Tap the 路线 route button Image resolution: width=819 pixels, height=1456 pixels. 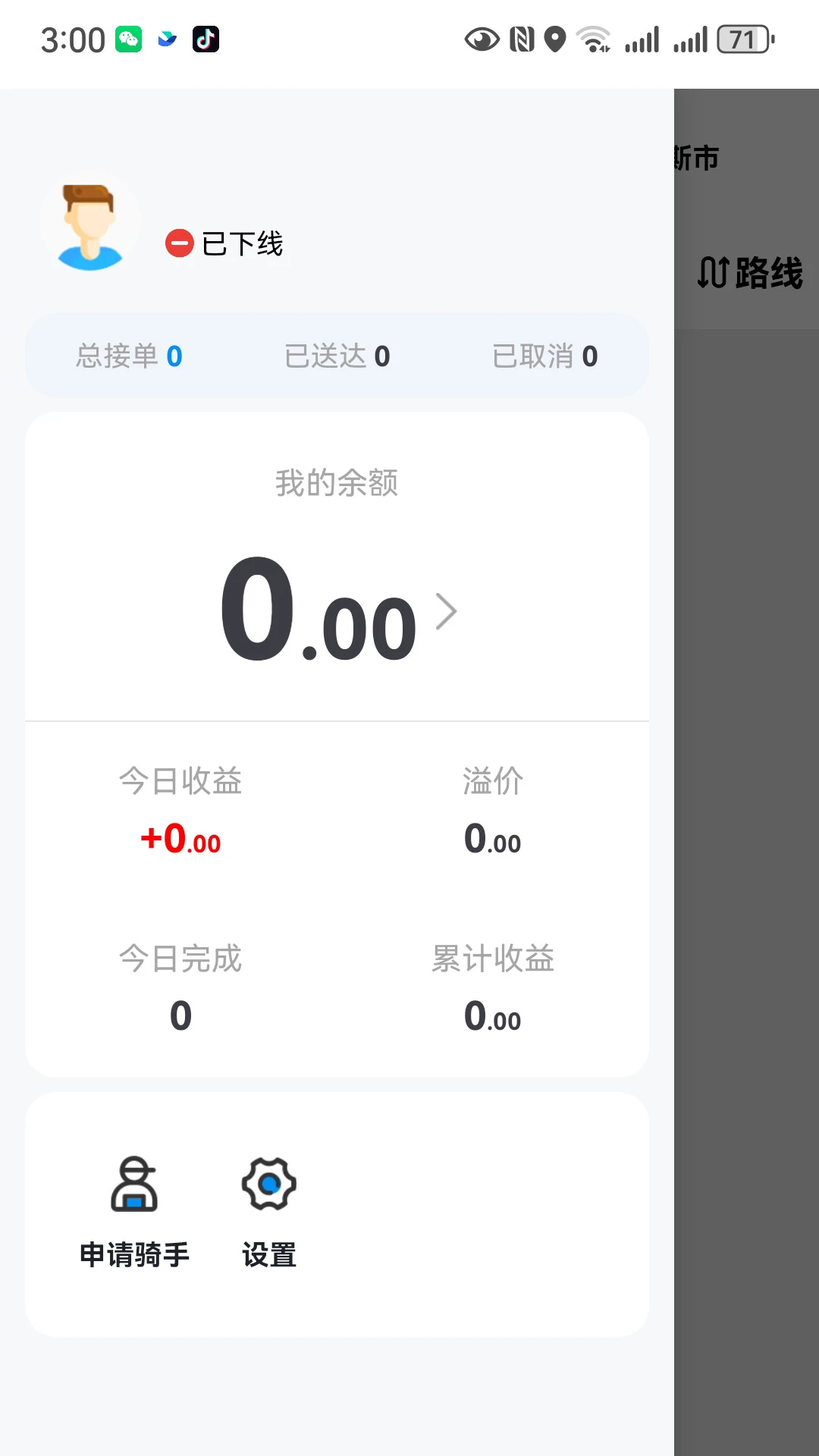coord(749,273)
